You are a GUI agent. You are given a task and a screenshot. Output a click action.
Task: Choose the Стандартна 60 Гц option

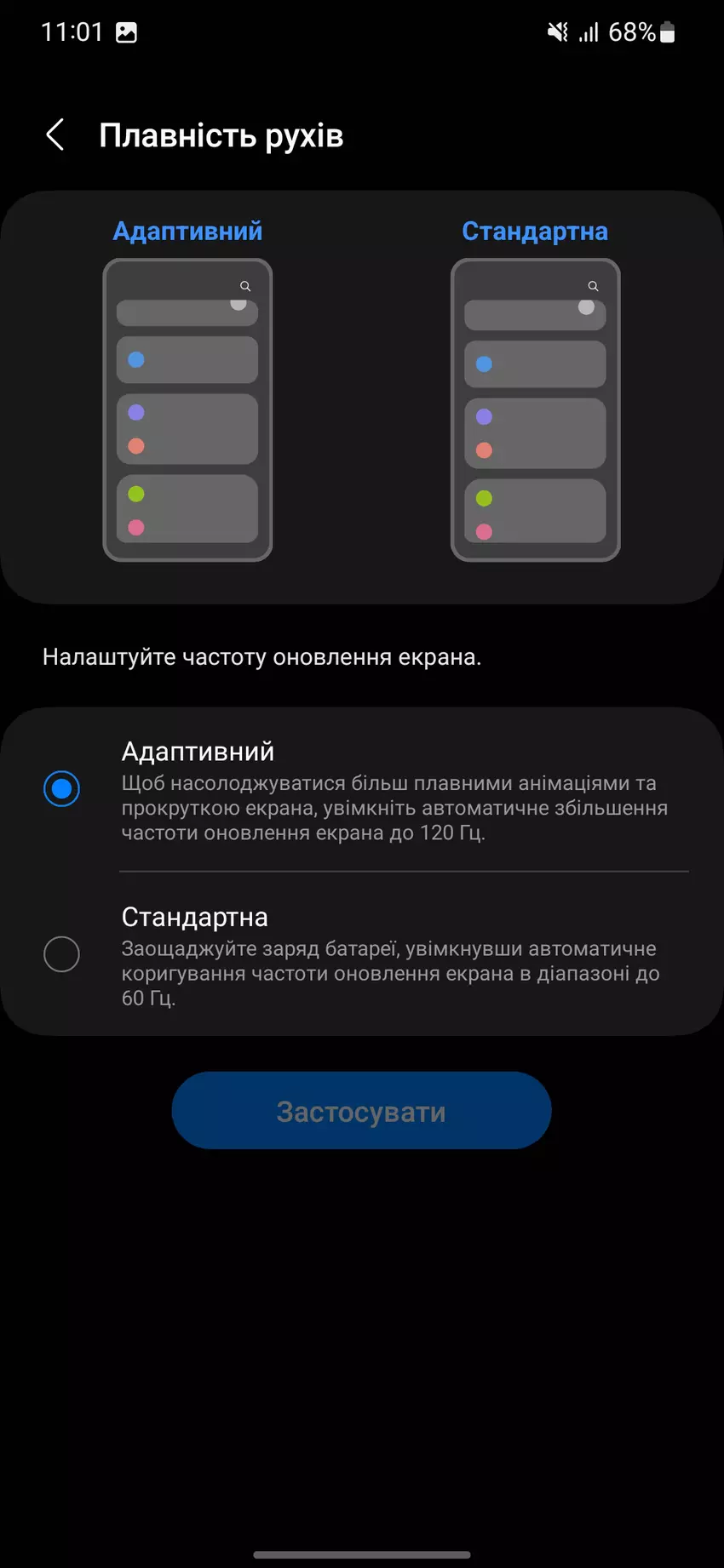point(62,954)
